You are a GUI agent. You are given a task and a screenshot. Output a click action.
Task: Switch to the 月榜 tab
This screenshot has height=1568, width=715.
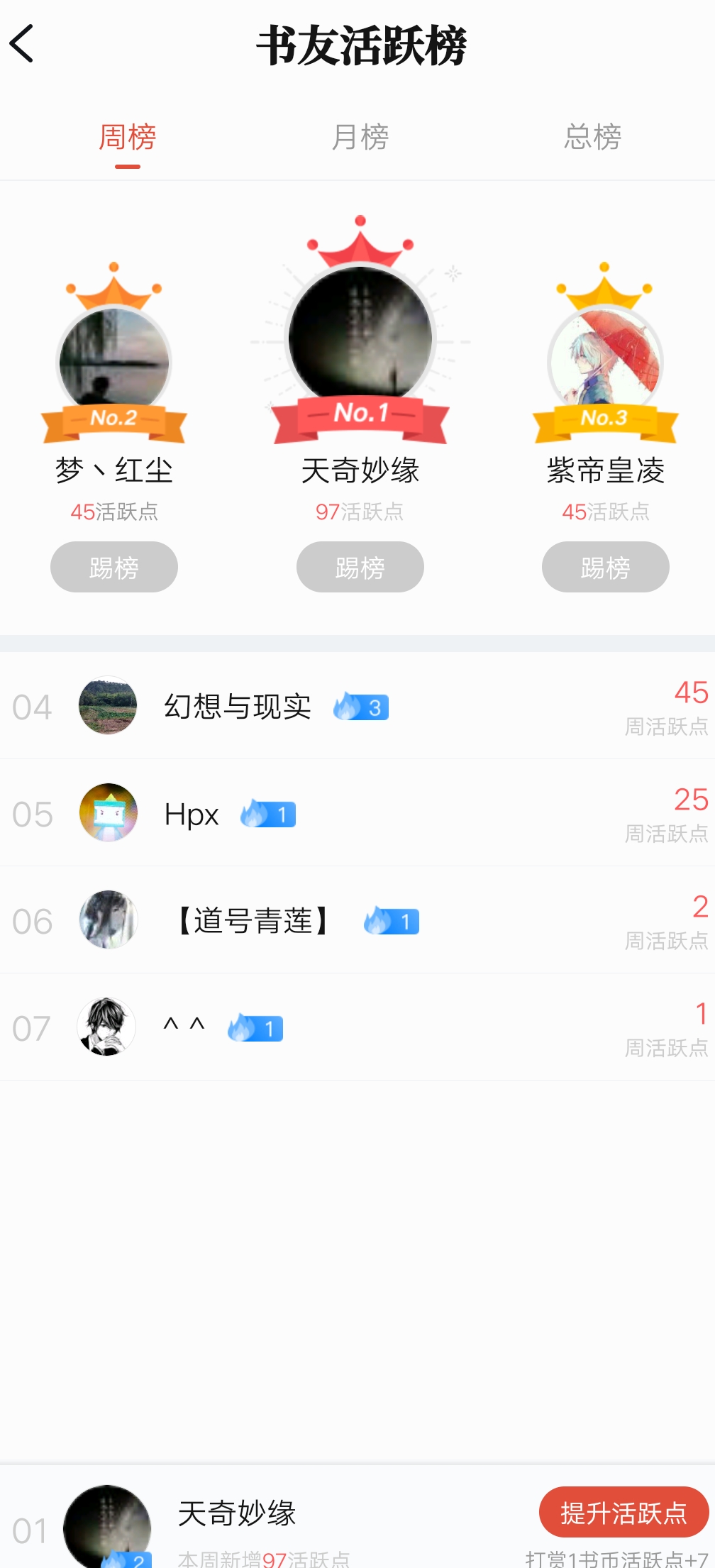[360, 137]
